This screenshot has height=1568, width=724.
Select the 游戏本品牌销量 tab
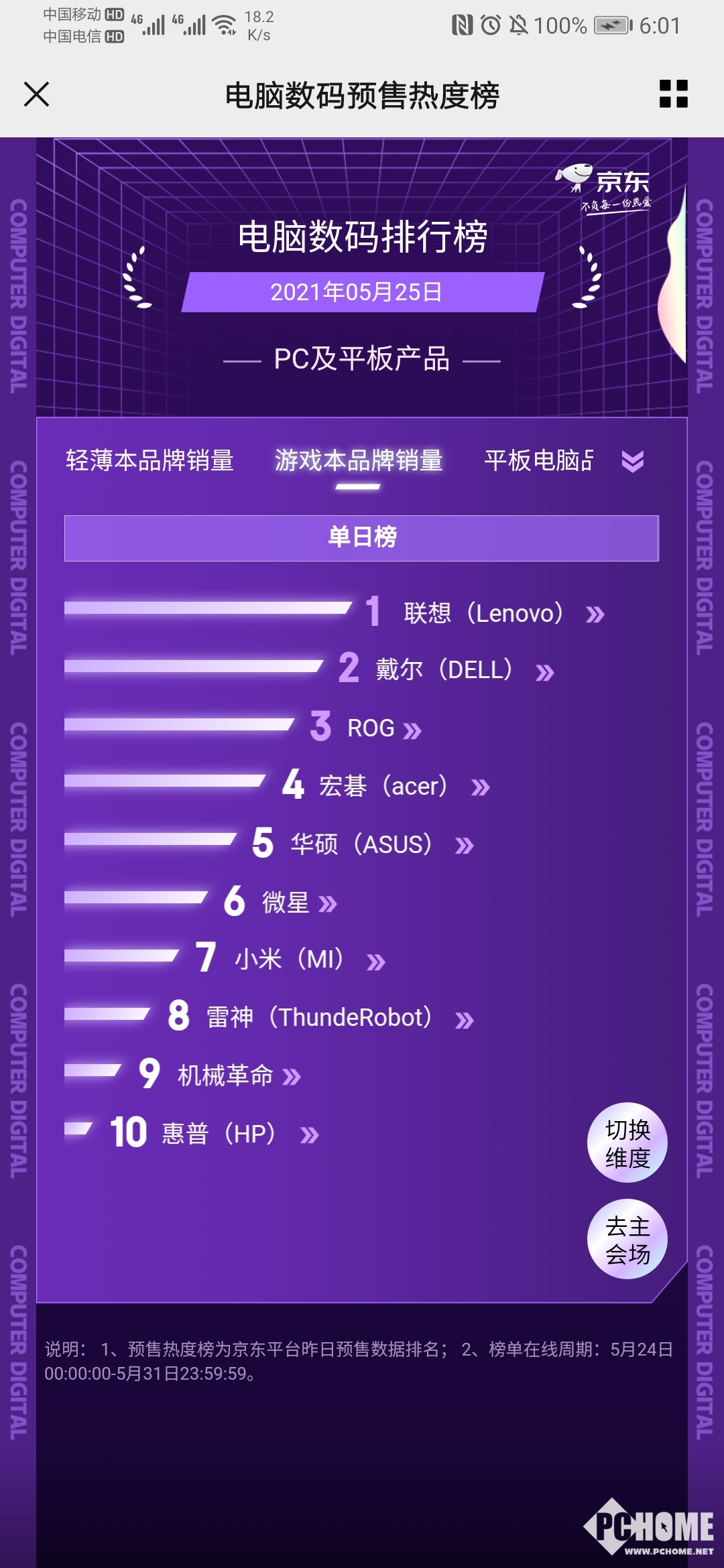point(359,460)
